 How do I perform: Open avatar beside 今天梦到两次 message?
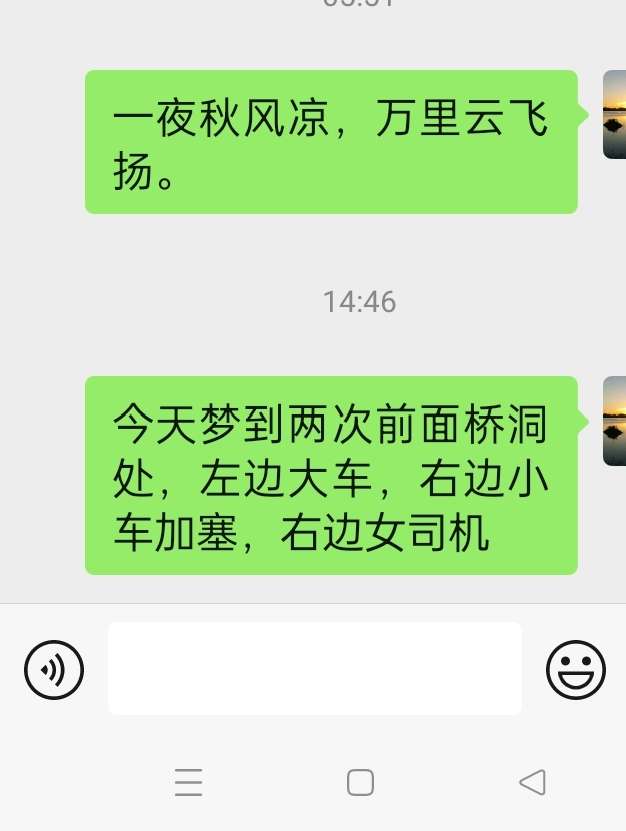point(614,421)
